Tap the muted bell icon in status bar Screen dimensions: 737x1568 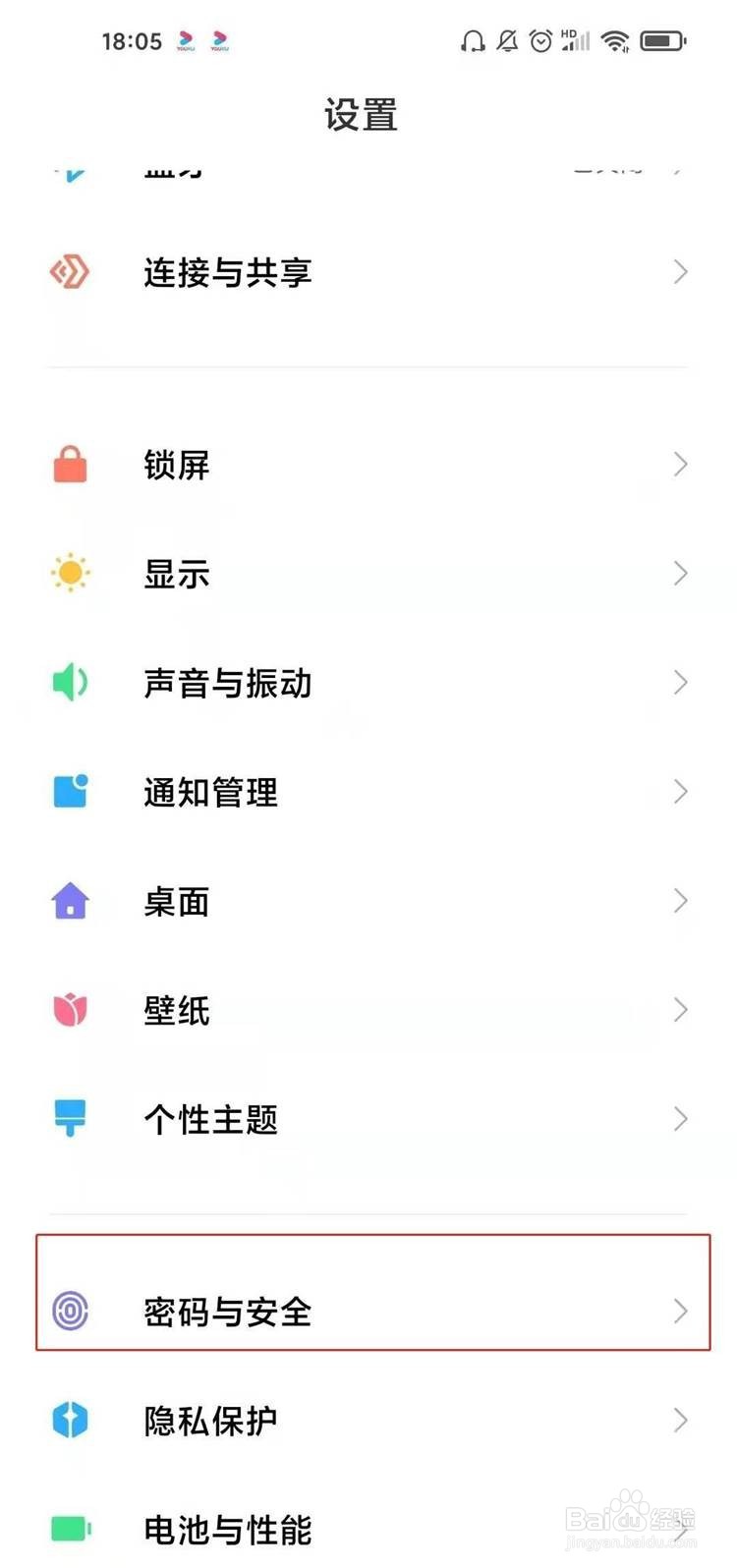pos(507,40)
